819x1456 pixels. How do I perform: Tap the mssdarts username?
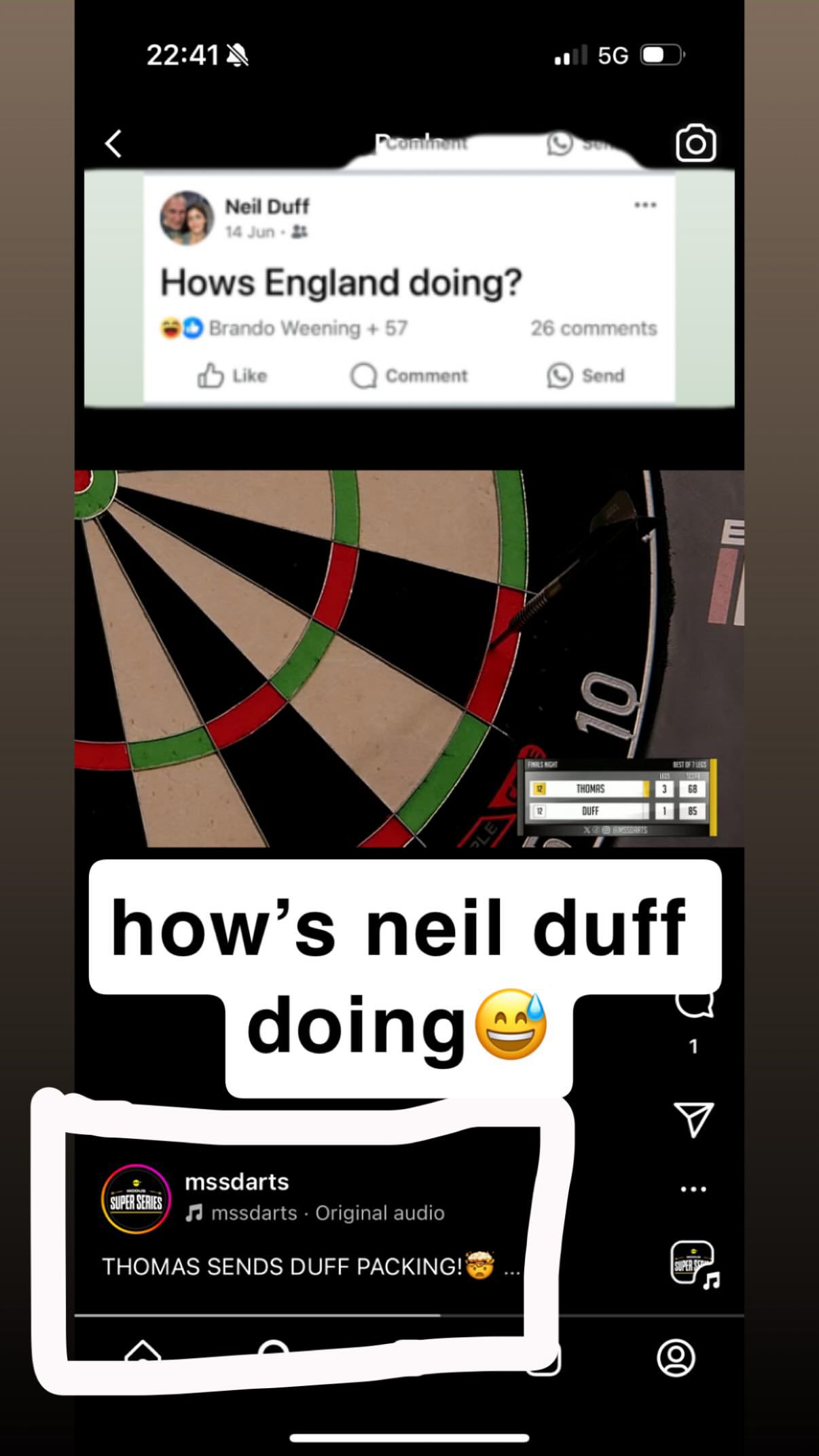(236, 1182)
